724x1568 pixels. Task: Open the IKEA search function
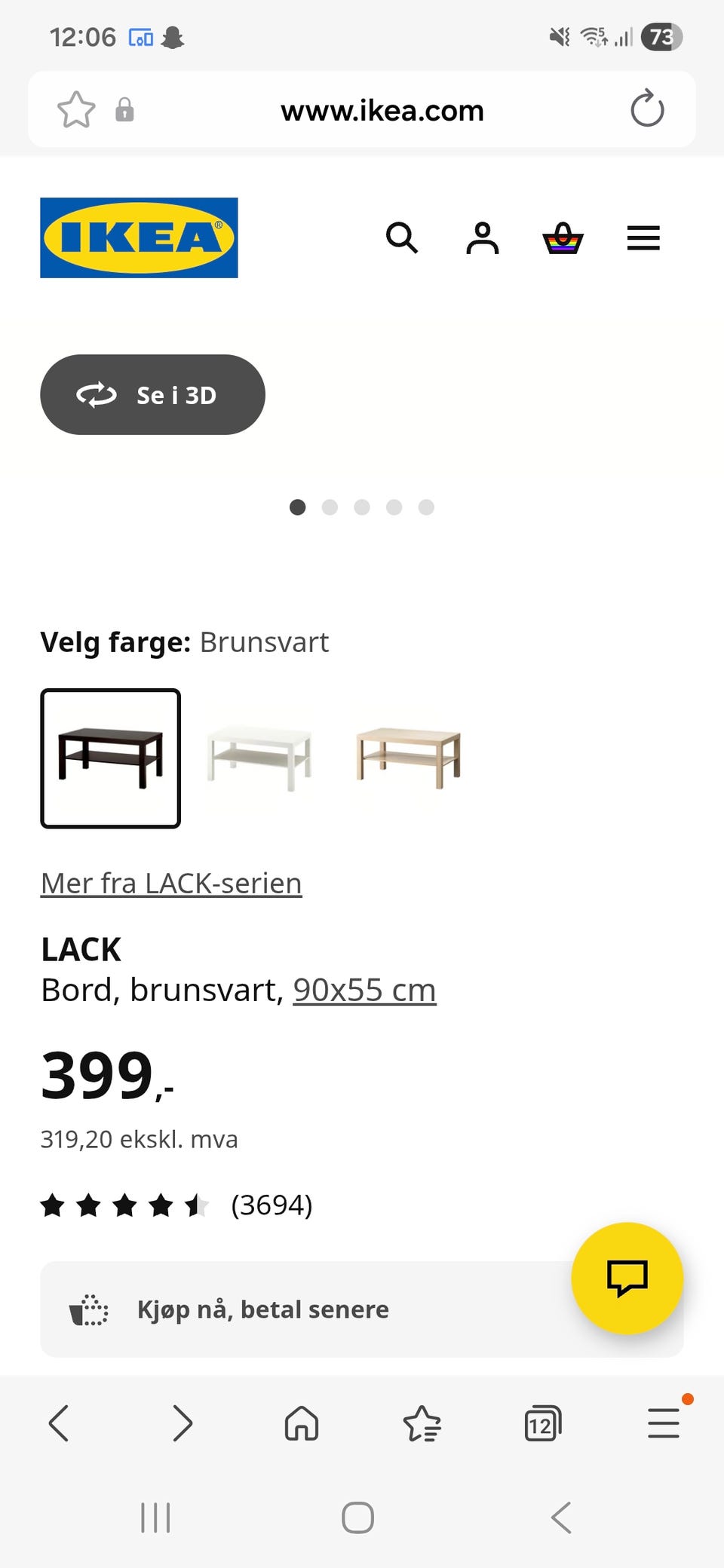pos(402,239)
